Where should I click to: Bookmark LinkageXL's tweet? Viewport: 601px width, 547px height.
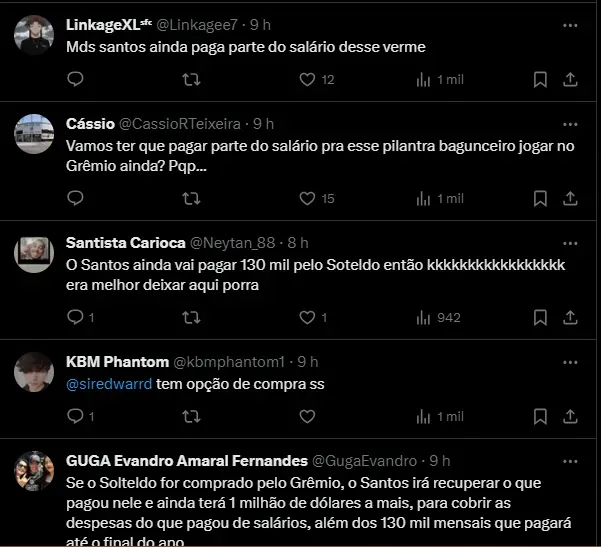click(x=540, y=79)
